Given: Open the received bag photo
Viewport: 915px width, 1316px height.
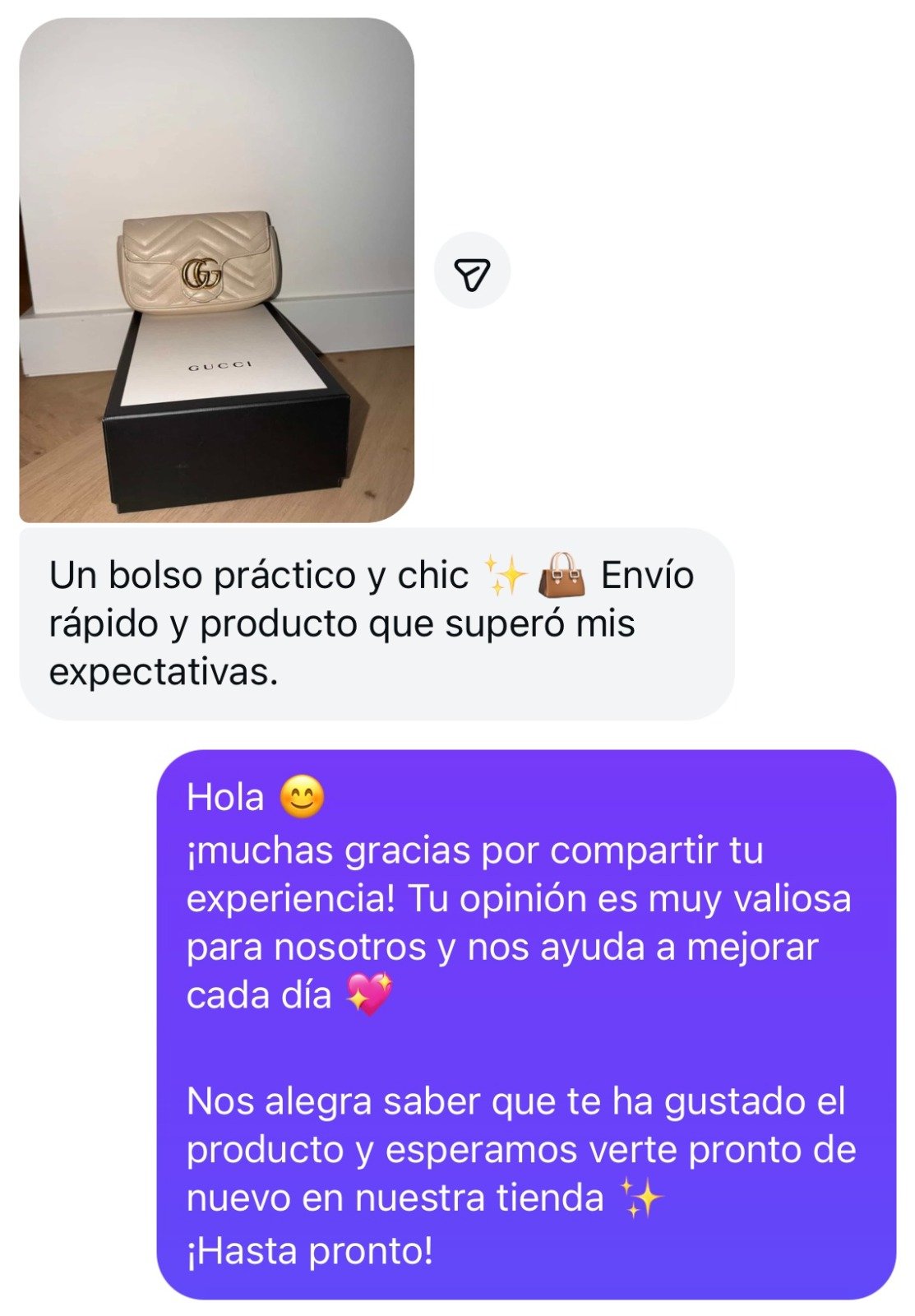Looking at the screenshot, I should point(216,271).
